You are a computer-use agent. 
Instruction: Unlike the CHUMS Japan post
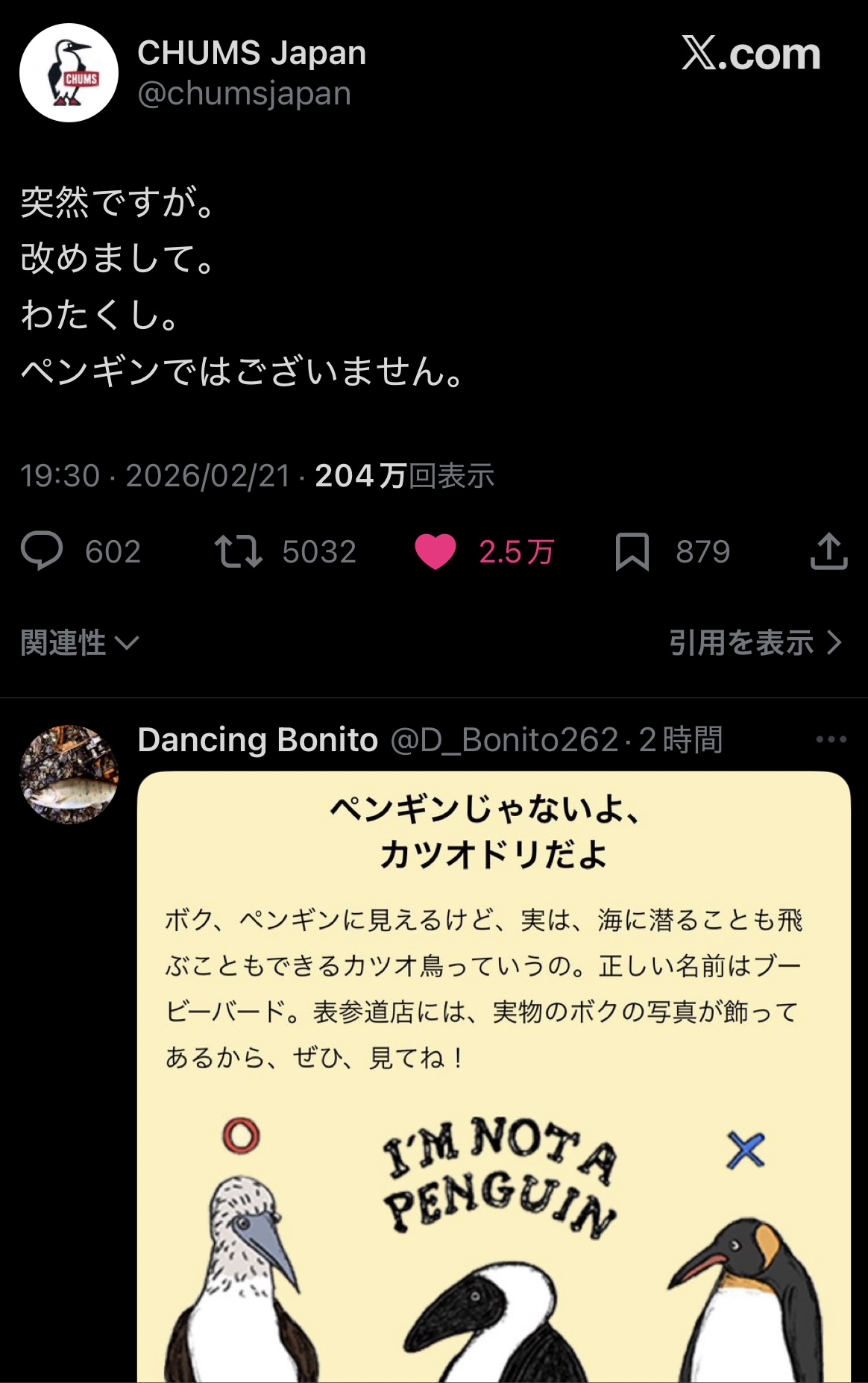click(435, 552)
